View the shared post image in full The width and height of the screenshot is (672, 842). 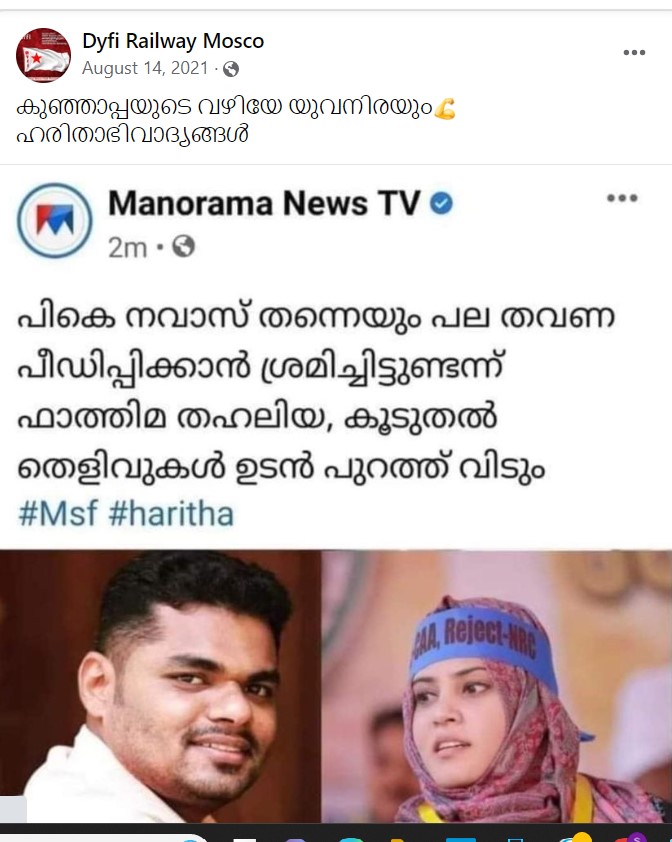[x=336, y=500]
